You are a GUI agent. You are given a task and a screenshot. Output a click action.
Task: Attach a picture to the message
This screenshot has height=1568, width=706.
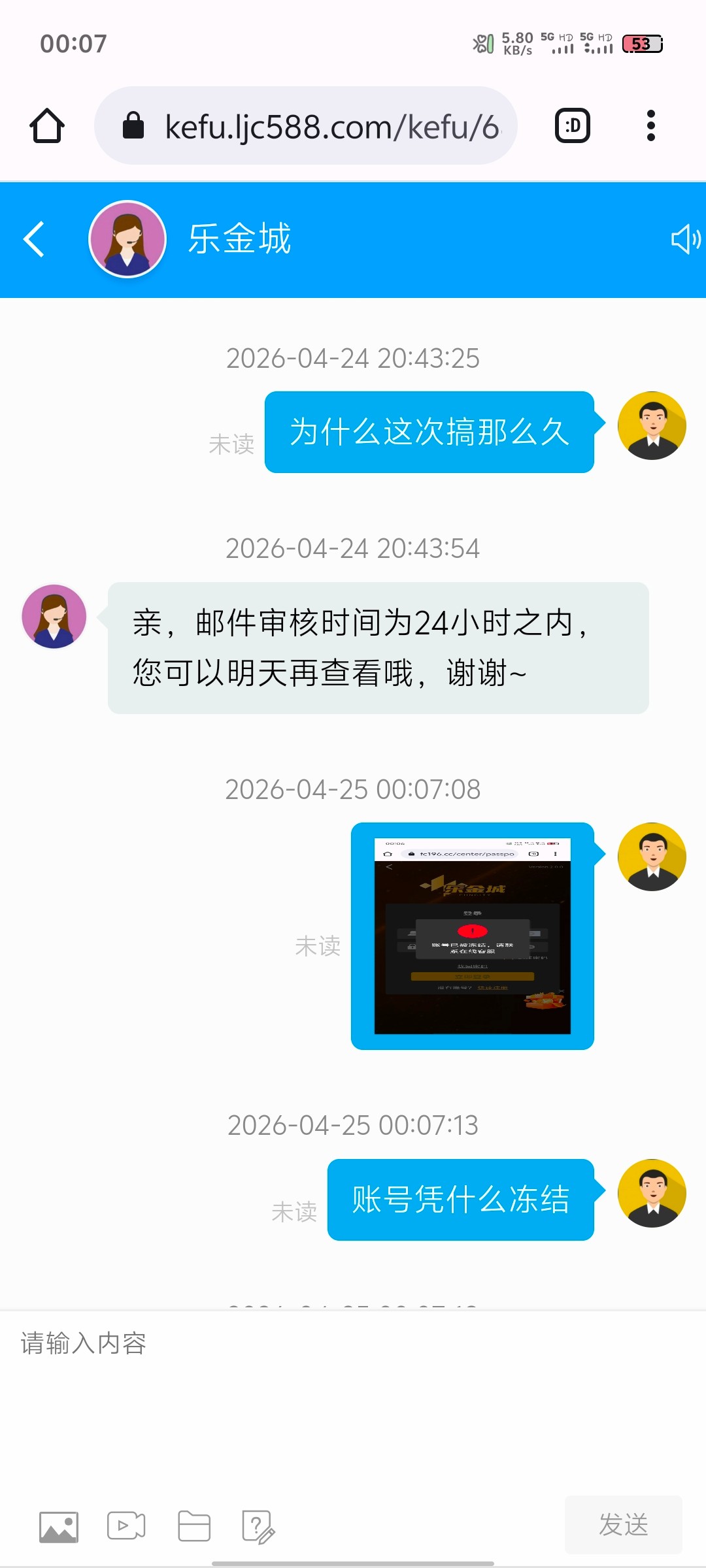point(59,1526)
